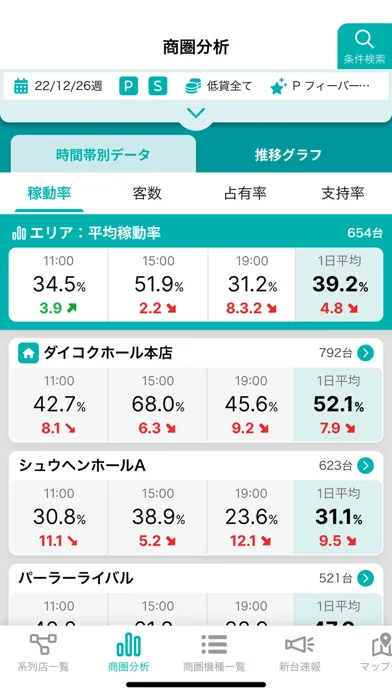Tap the 22/12/26週 date filter
Viewport: 392px width, 696px height.
click(x=58, y=86)
